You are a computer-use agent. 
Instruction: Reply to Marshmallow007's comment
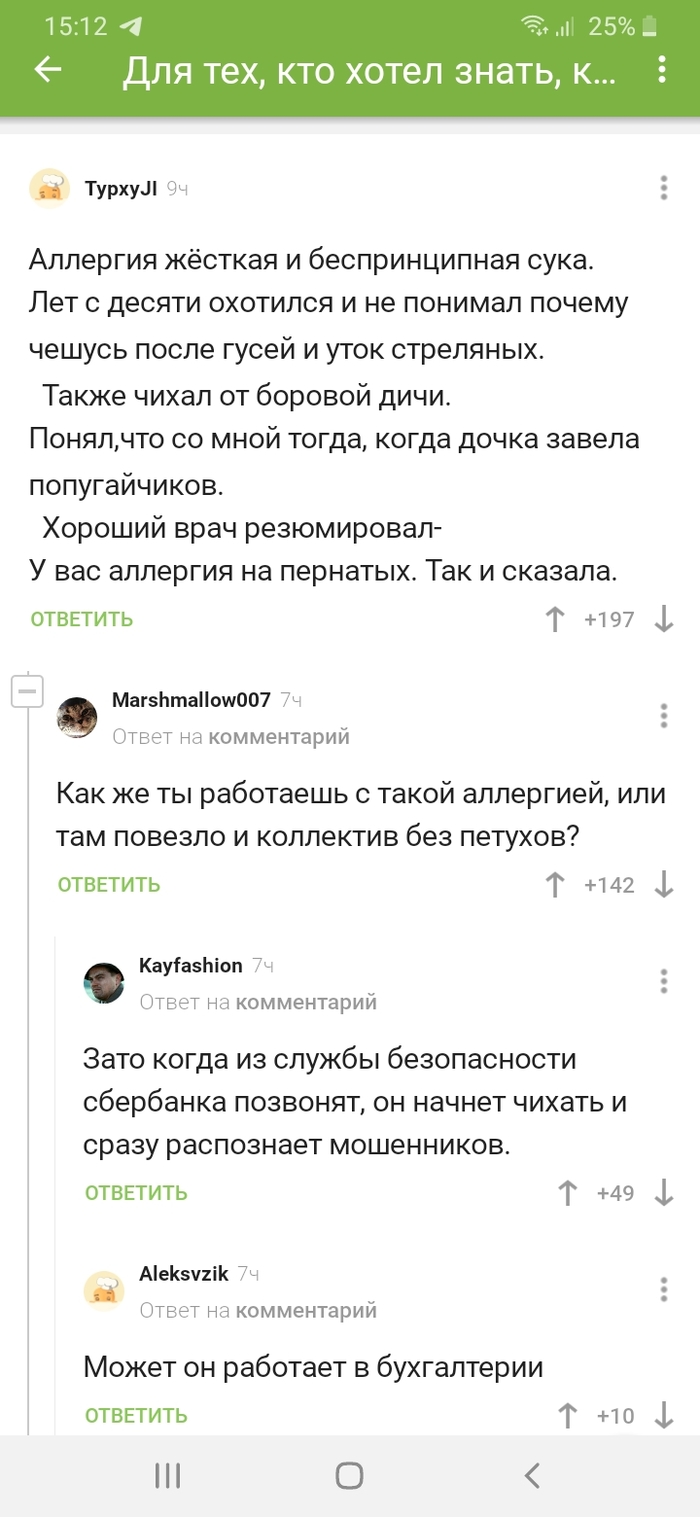coord(109,885)
